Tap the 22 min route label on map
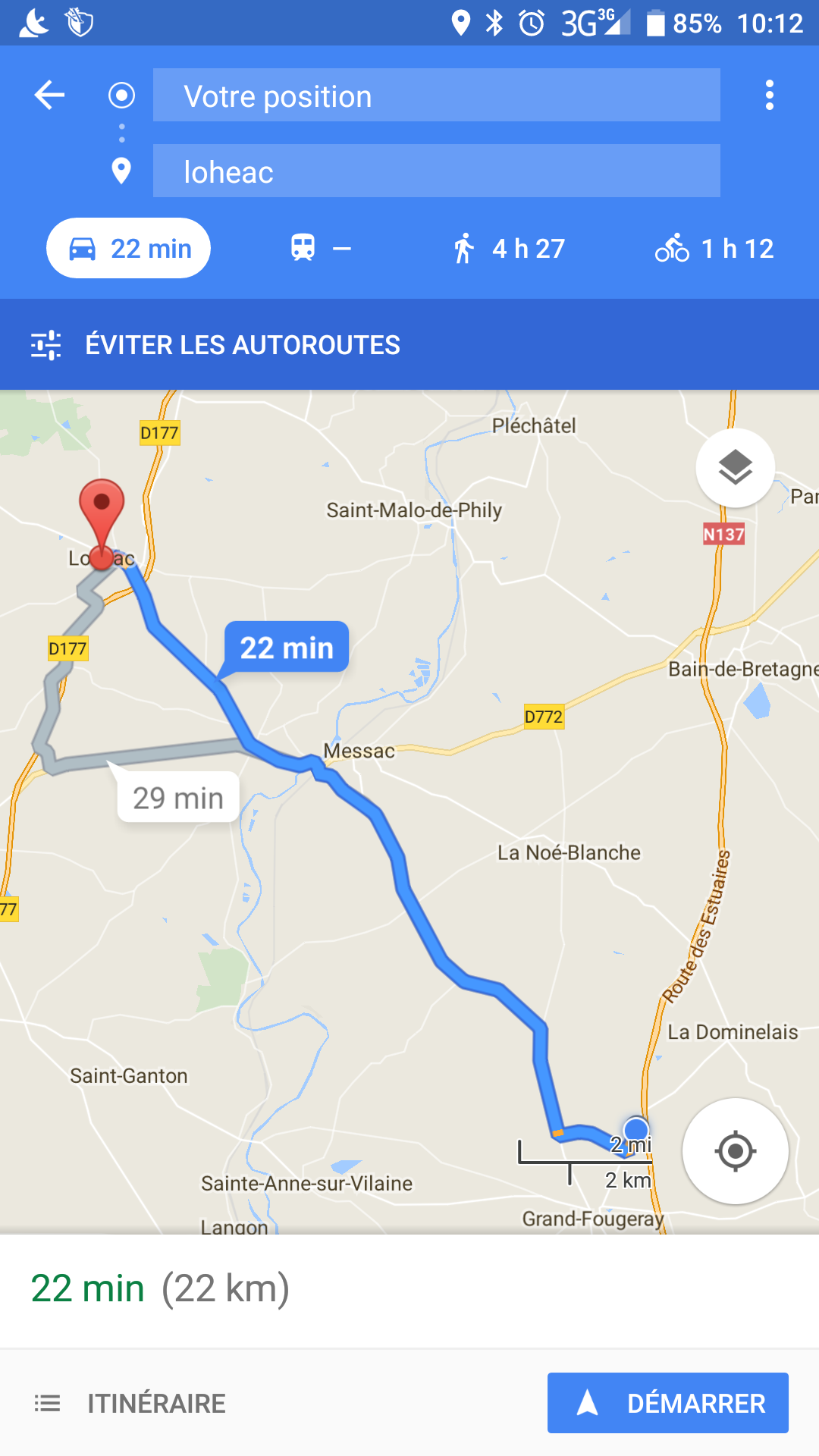 tap(287, 648)
